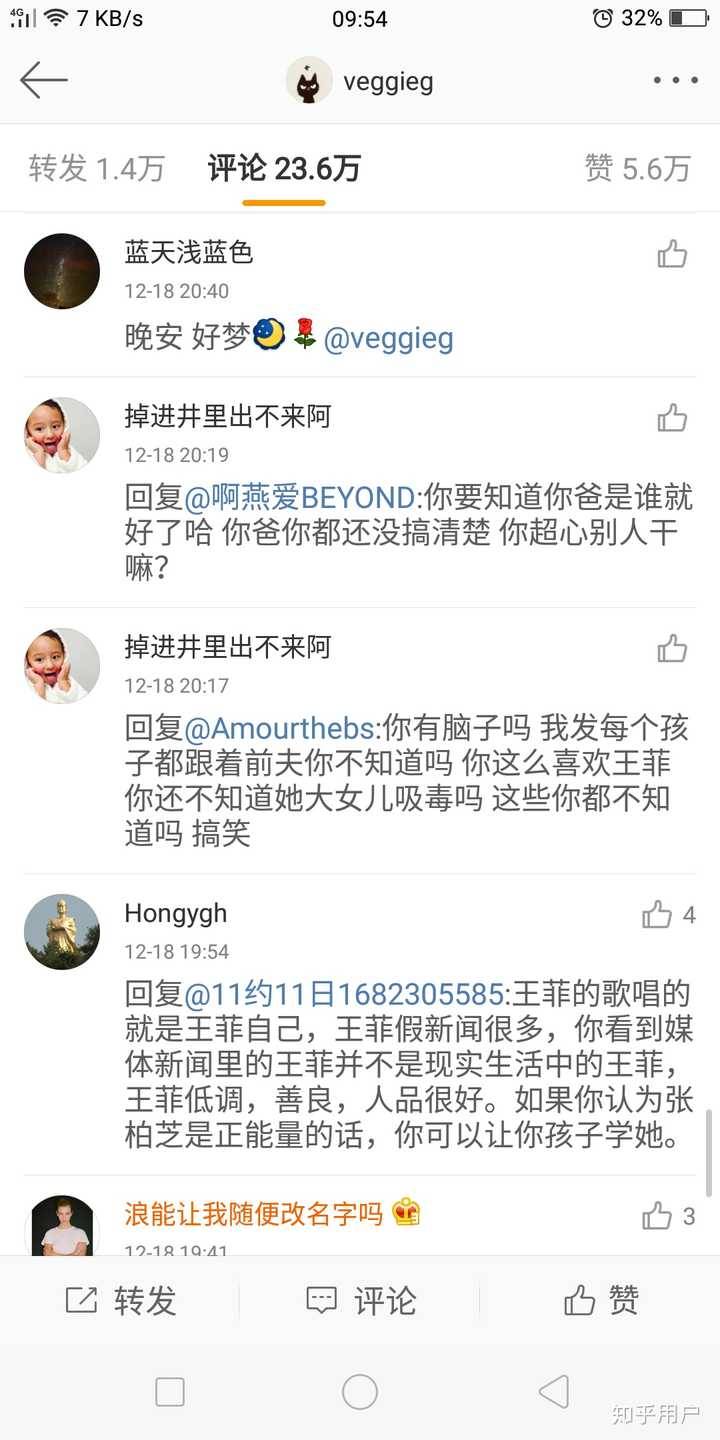This screenshot has width=720, height=1440.
Task: Like the comment by 蓝天浅蓝色
Action: click(x=672, y=255)
